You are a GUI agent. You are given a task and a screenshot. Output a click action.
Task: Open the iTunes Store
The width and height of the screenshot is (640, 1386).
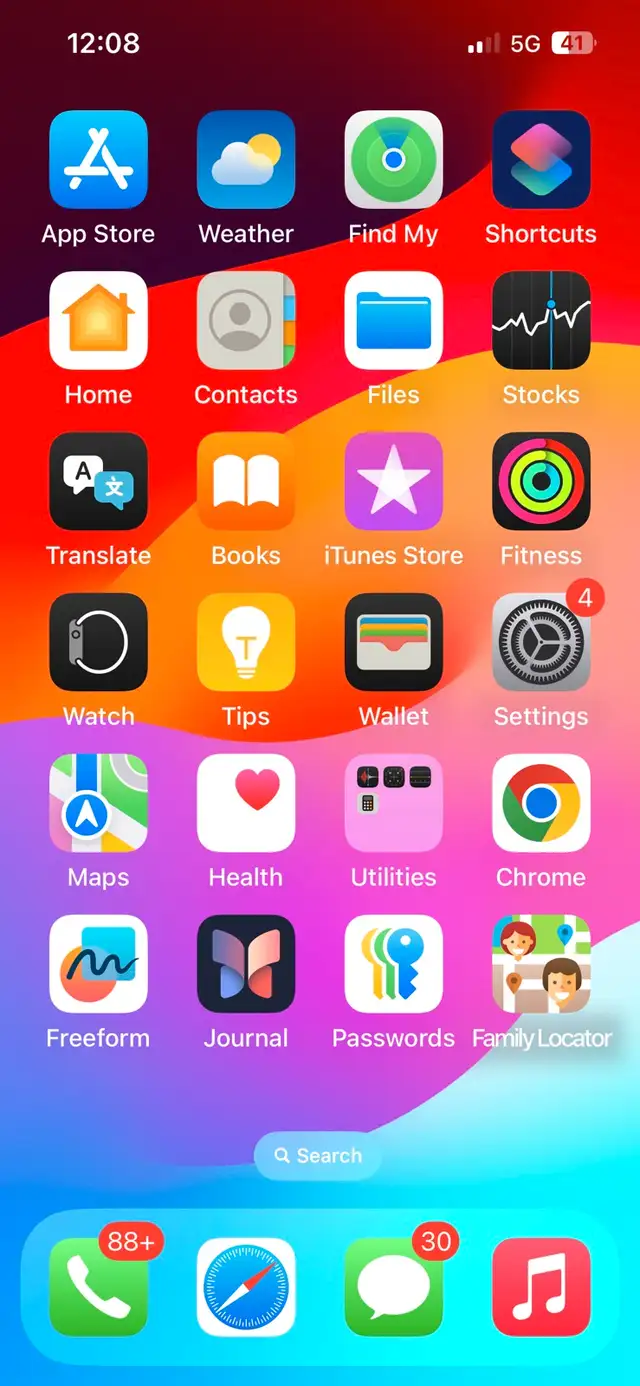[394, 481]
